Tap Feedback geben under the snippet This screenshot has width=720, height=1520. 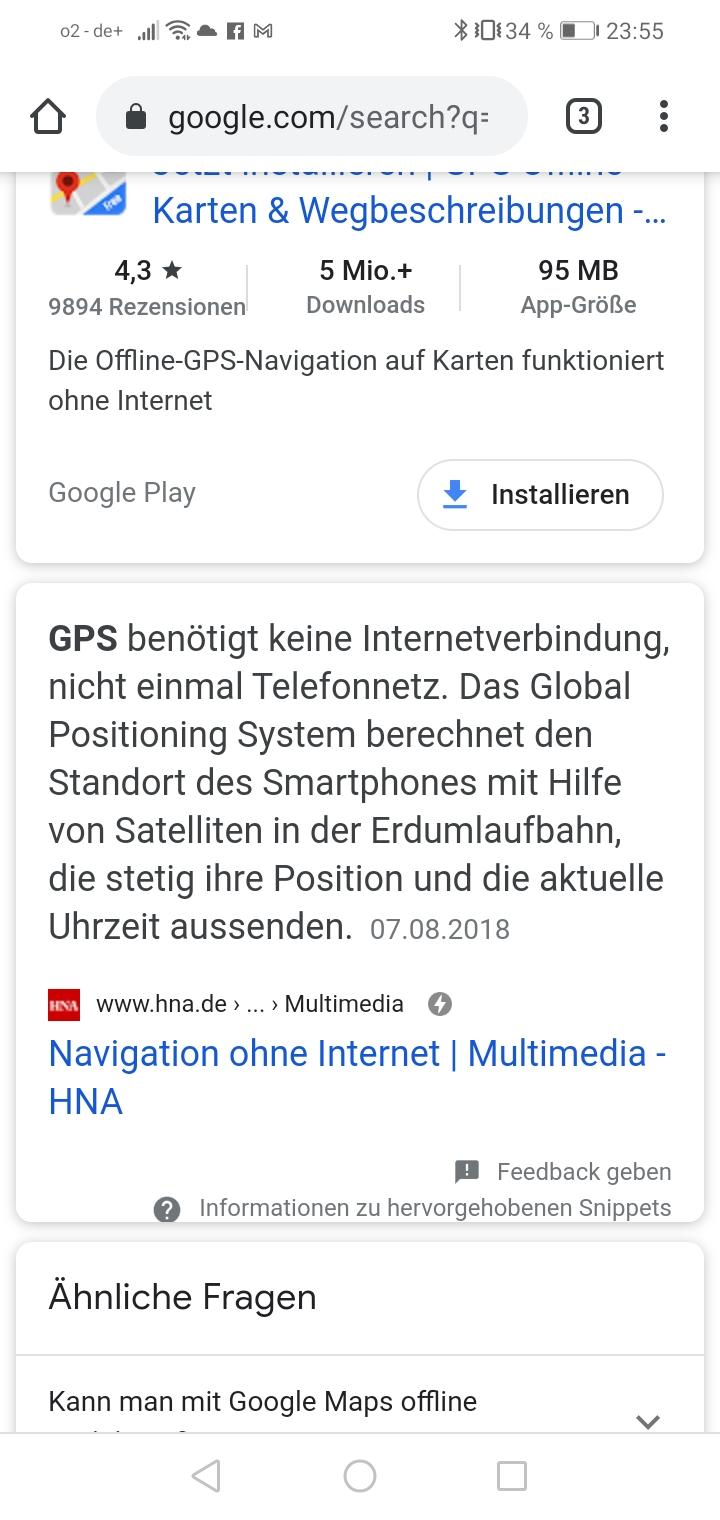point(564,1171)
